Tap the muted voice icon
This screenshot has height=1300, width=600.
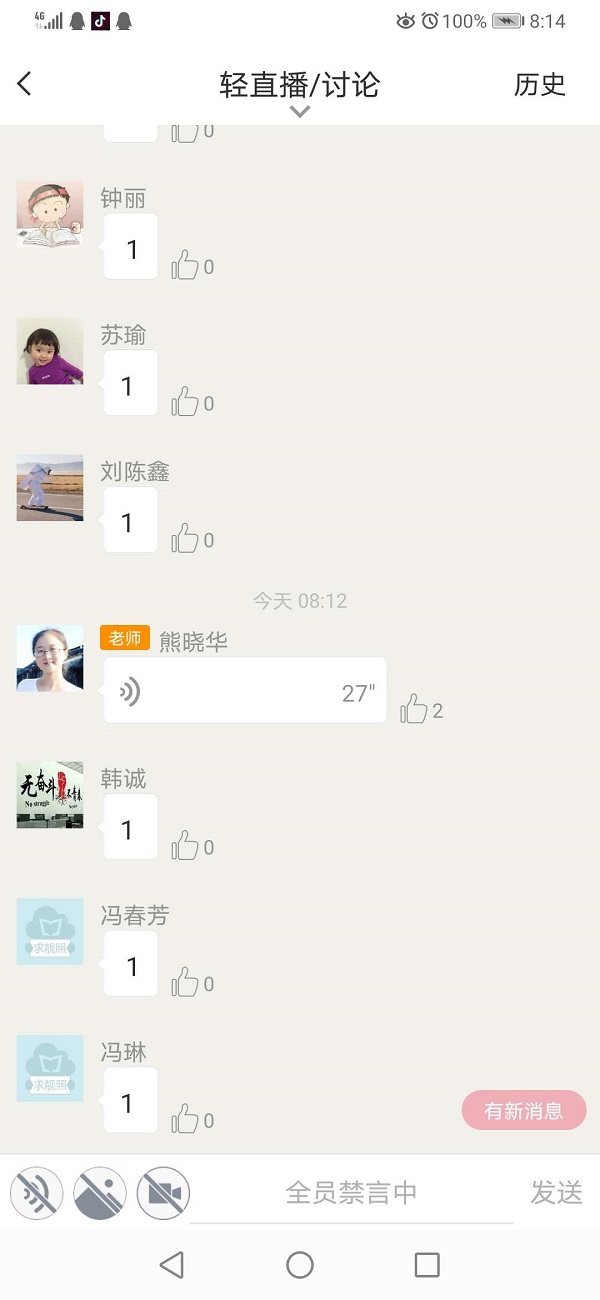[x=37, y=1193]
